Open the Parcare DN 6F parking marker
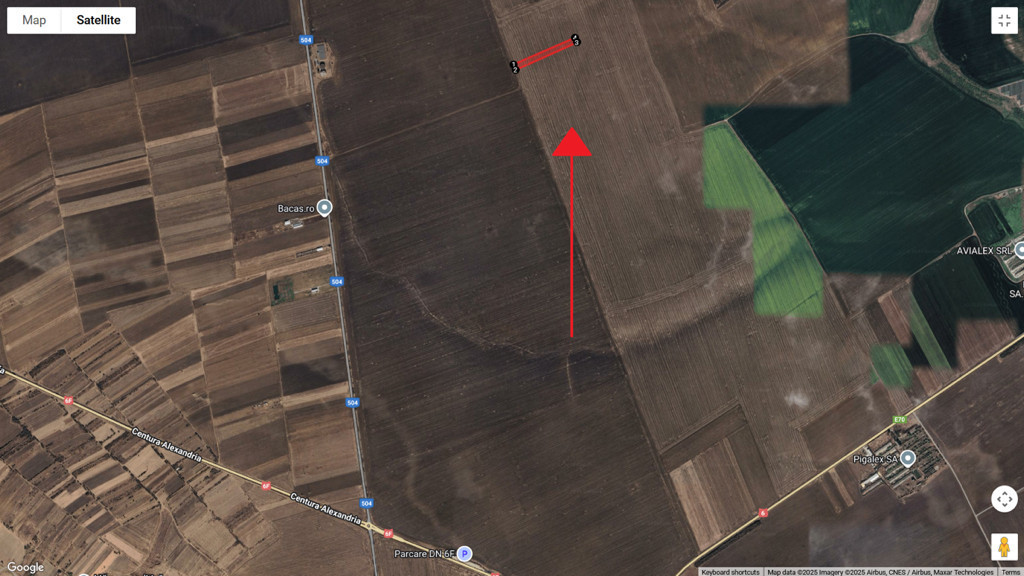 point(464,553)
